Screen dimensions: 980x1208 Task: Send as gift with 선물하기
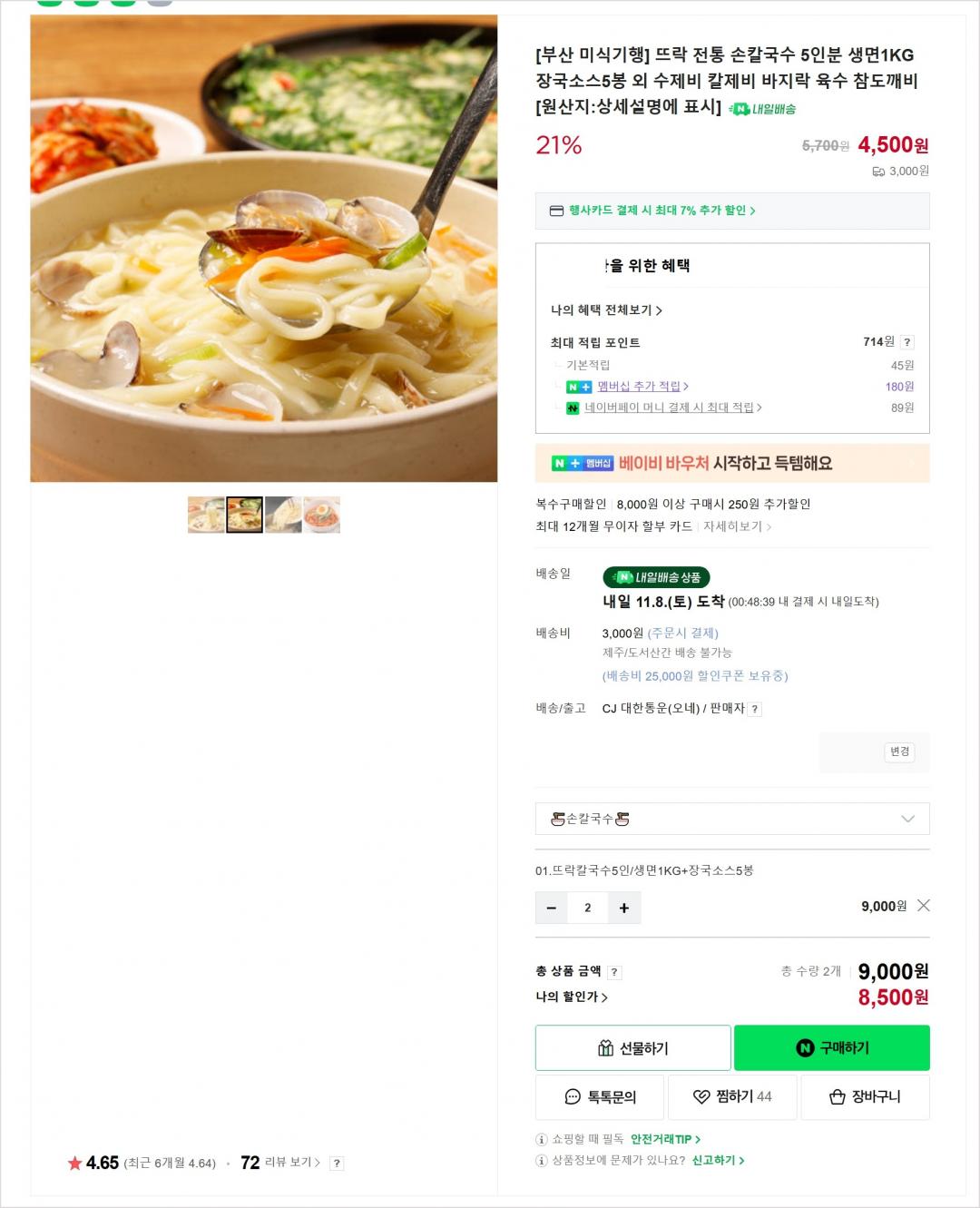point(632,1047)
